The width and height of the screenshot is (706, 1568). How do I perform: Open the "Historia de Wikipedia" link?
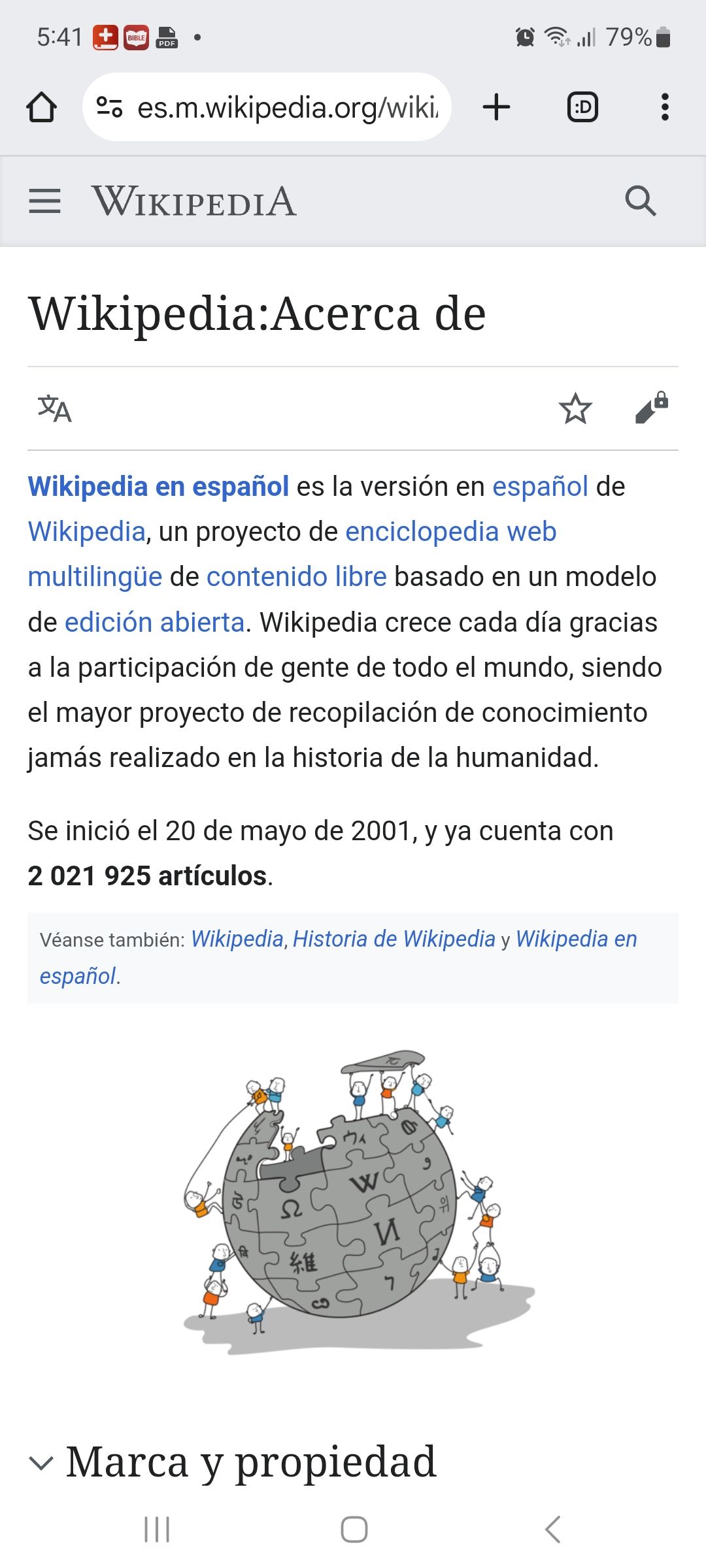pos(394,939)
